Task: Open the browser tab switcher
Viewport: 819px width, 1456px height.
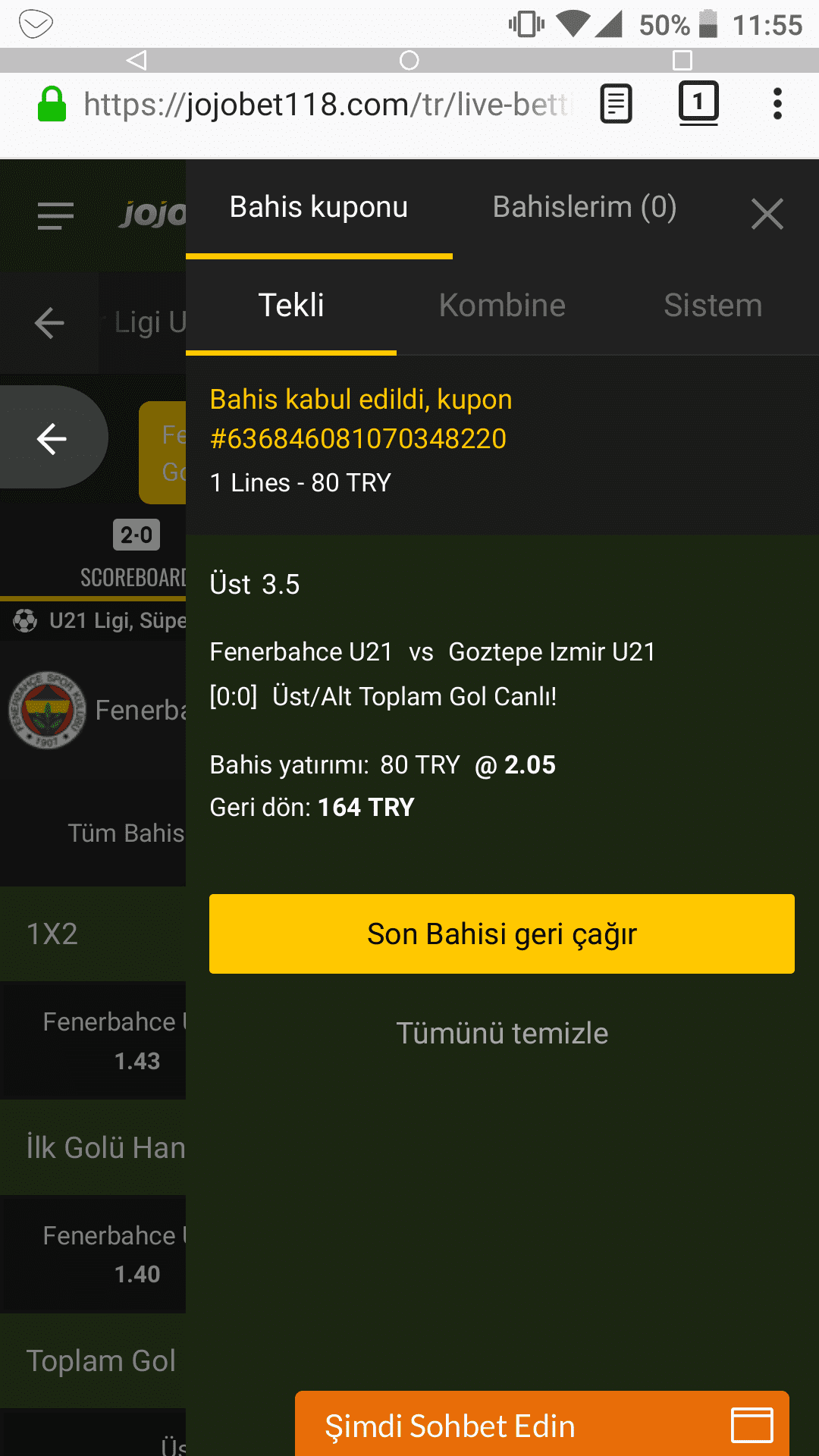Action: click(698, 102)
